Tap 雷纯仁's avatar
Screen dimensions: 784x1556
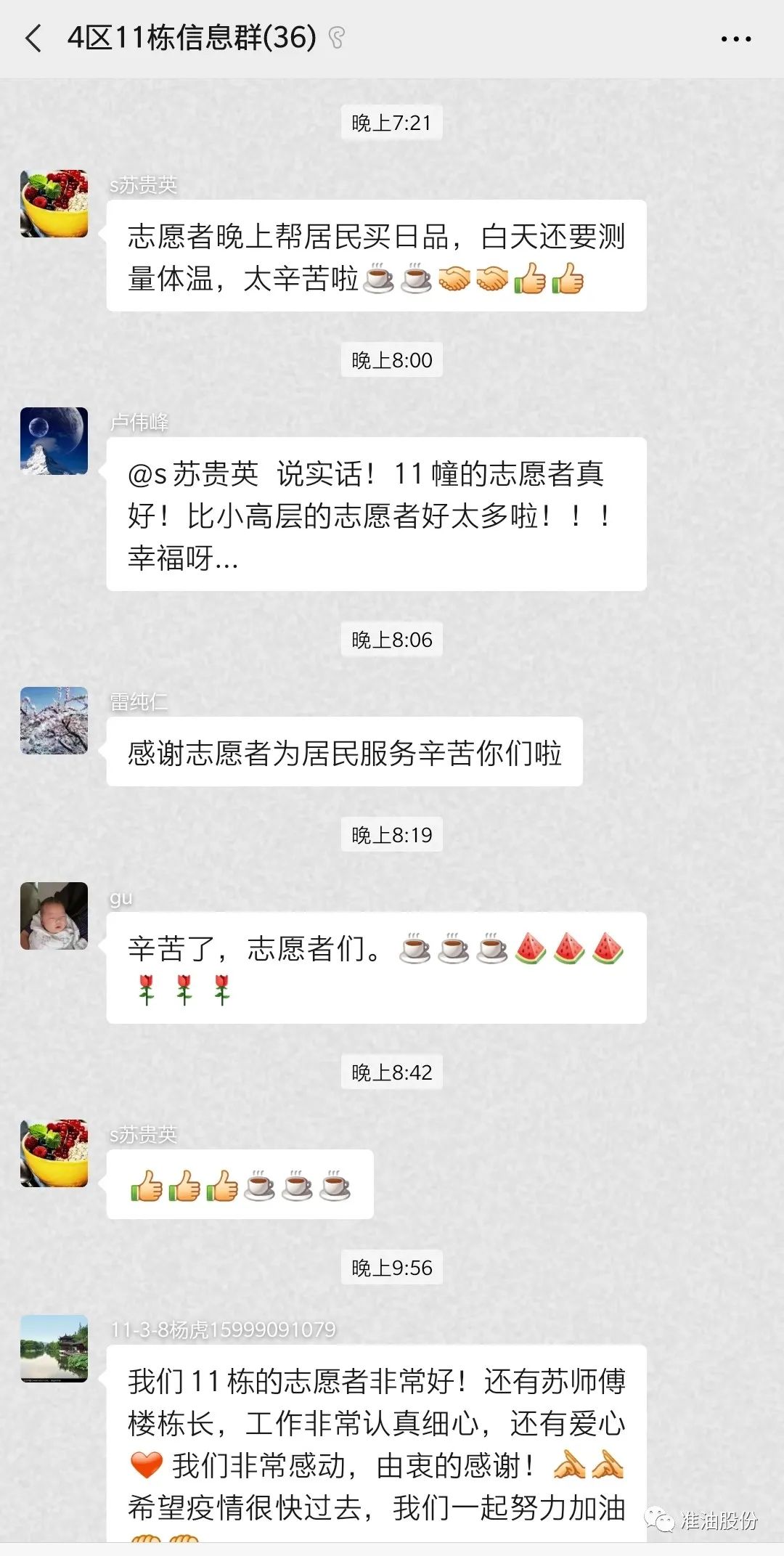54,720
